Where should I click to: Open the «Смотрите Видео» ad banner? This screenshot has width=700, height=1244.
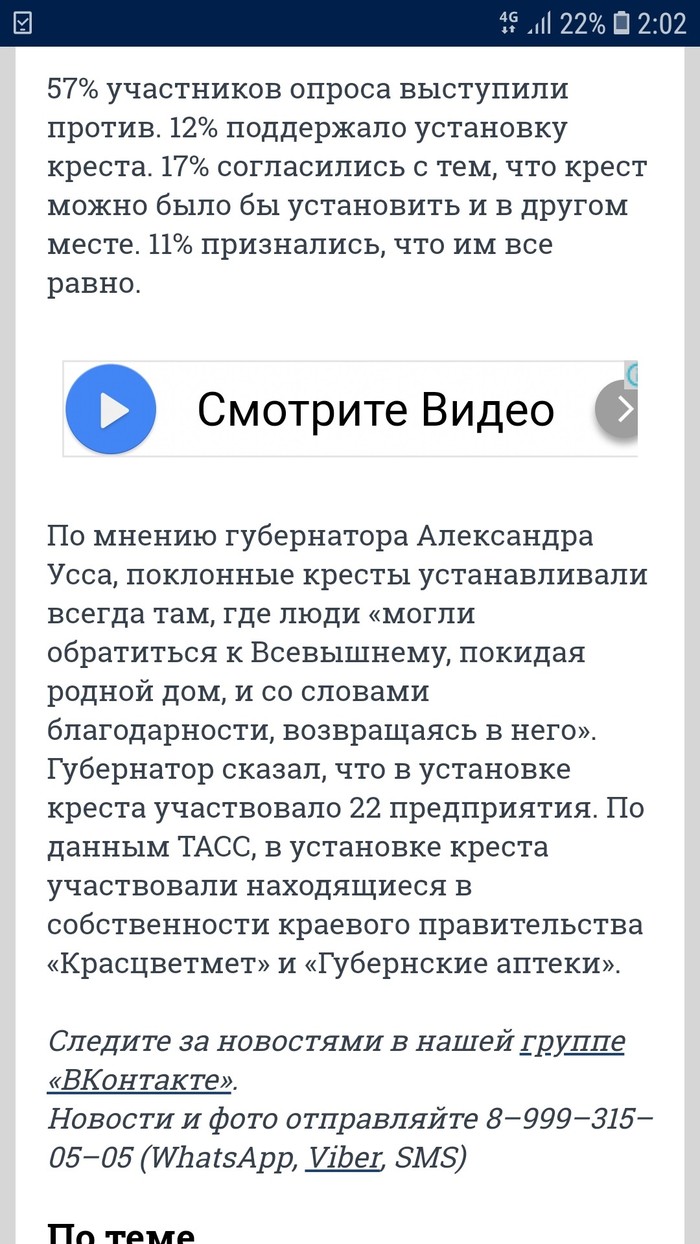pyautogui.click(x=374, y=410)
